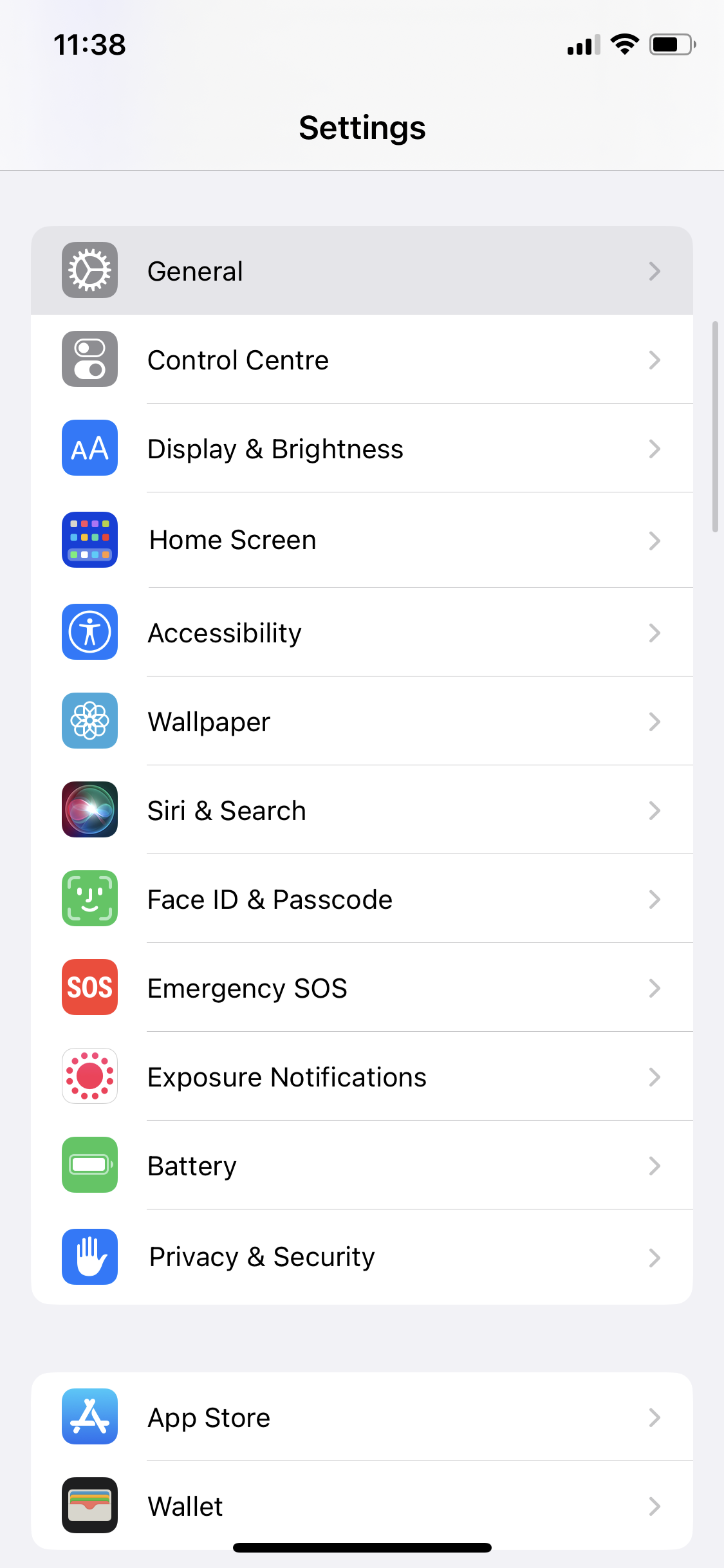The height and width of the screenshot is (1568, 724).
Task: Open the Exposure Notifications chevron
Action: [x=655, y=1076]
